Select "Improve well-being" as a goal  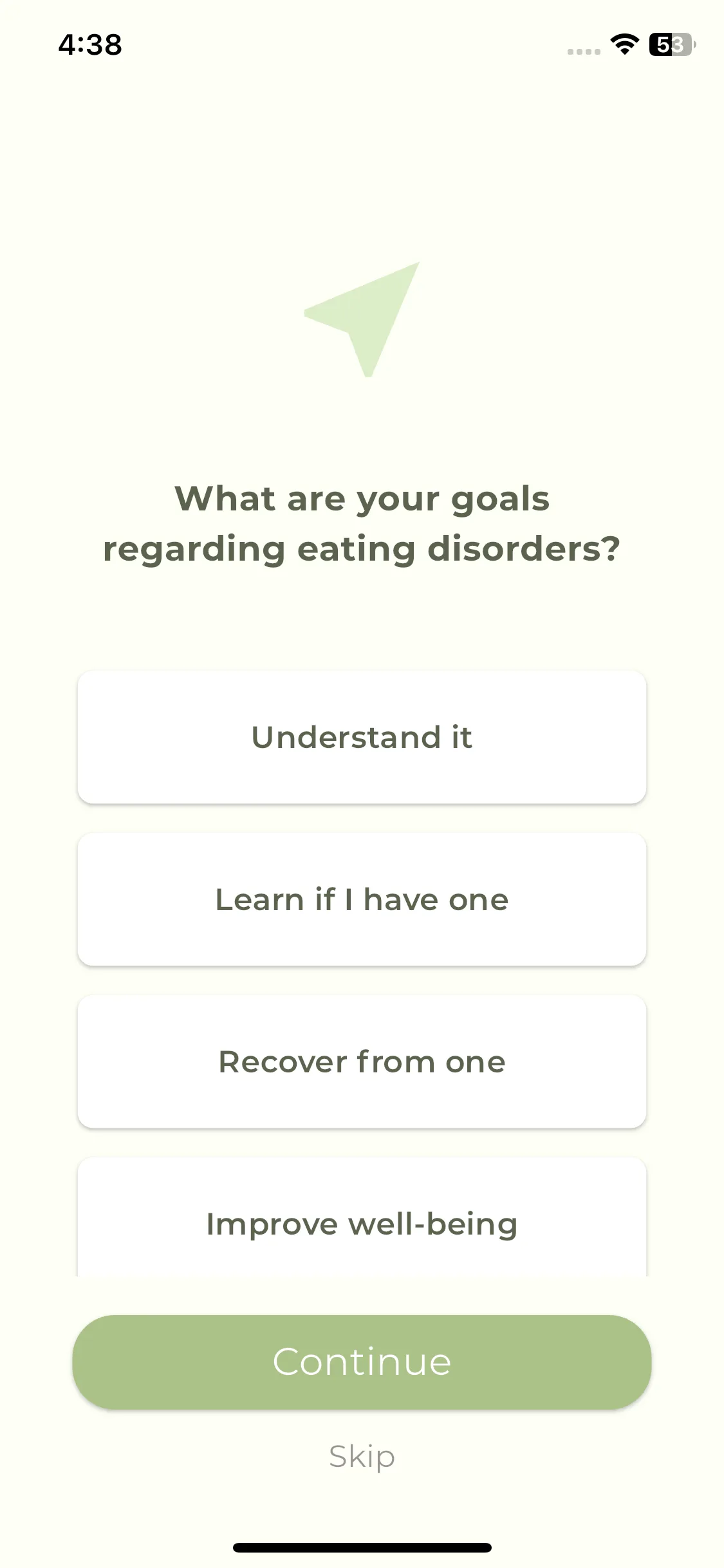tap(362, 1223)
